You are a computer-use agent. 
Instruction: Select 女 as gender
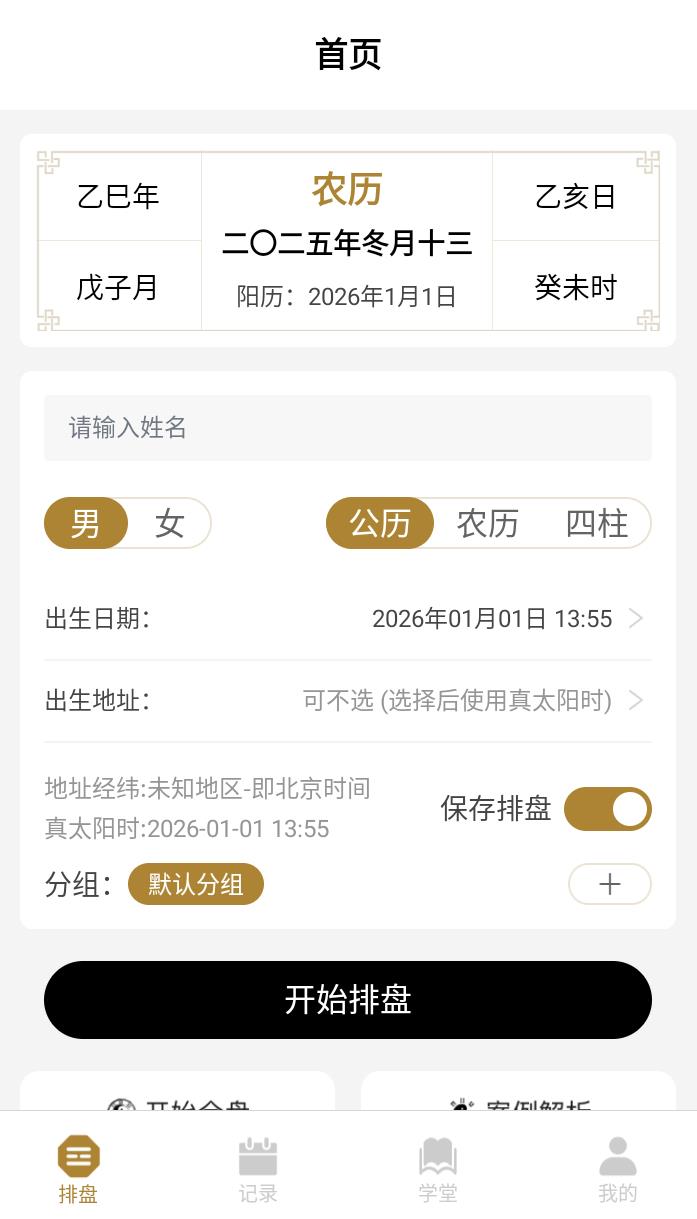pyautogui.click(x=169, y=523)
